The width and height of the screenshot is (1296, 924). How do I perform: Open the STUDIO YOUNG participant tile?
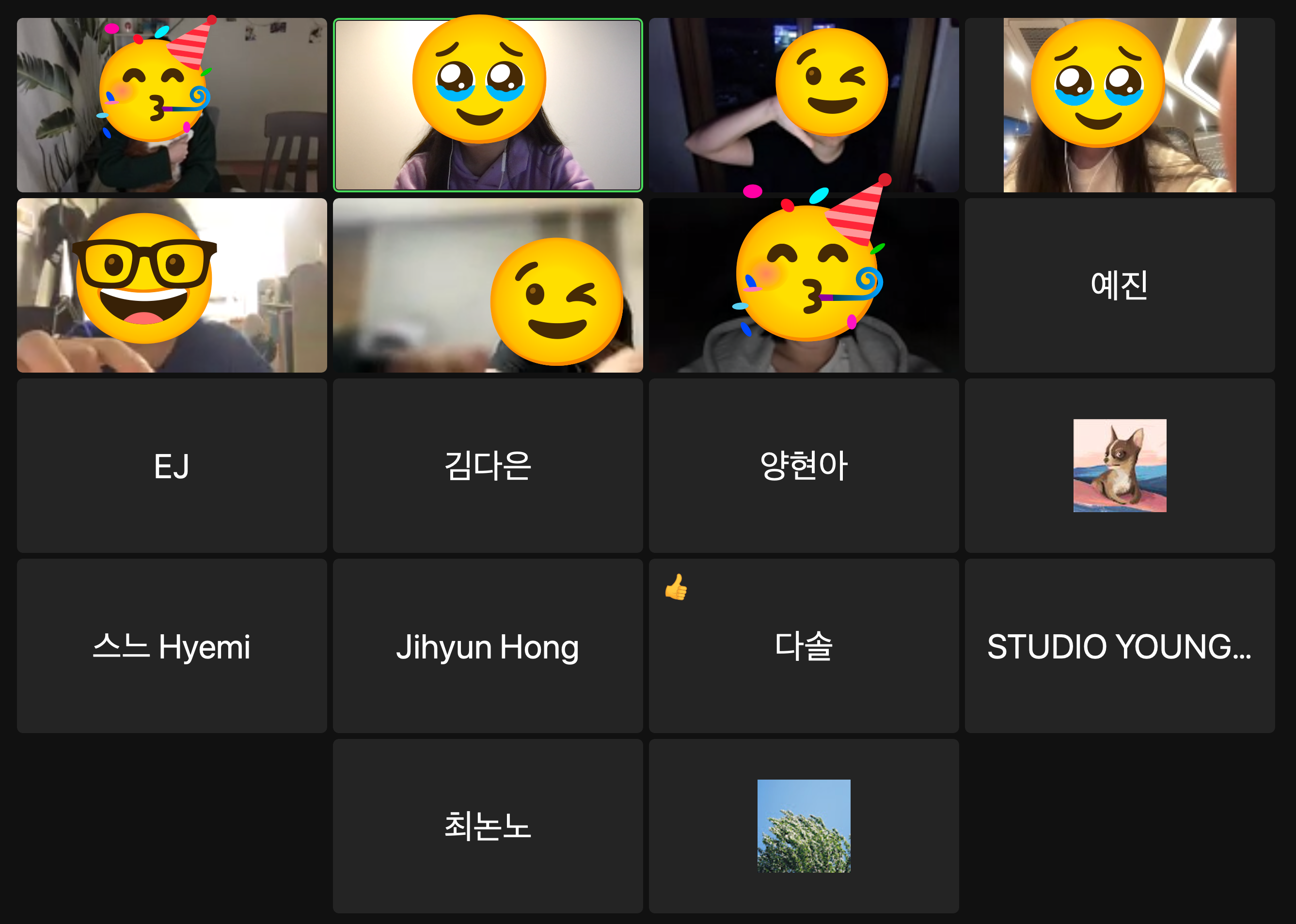click(x=1119, y=646)
